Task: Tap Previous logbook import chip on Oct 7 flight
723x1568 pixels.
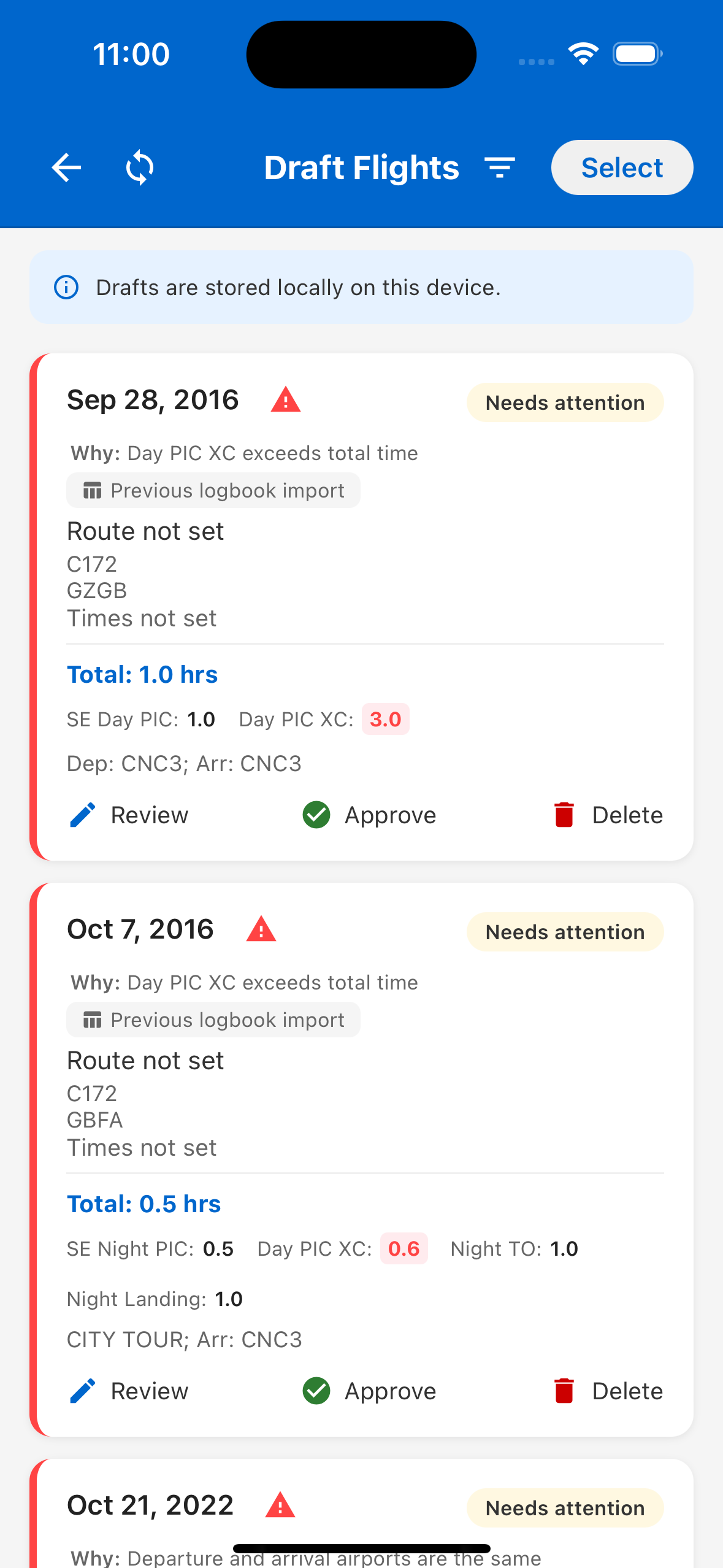Action: pos(213,1020)
